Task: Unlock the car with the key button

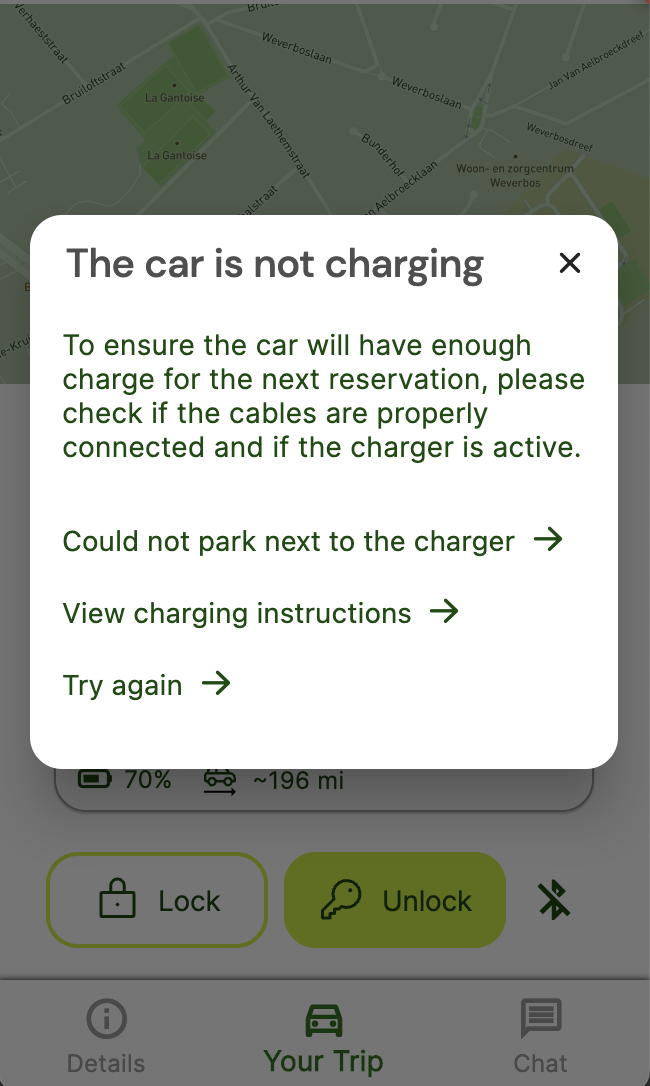Action: (395, 900)
